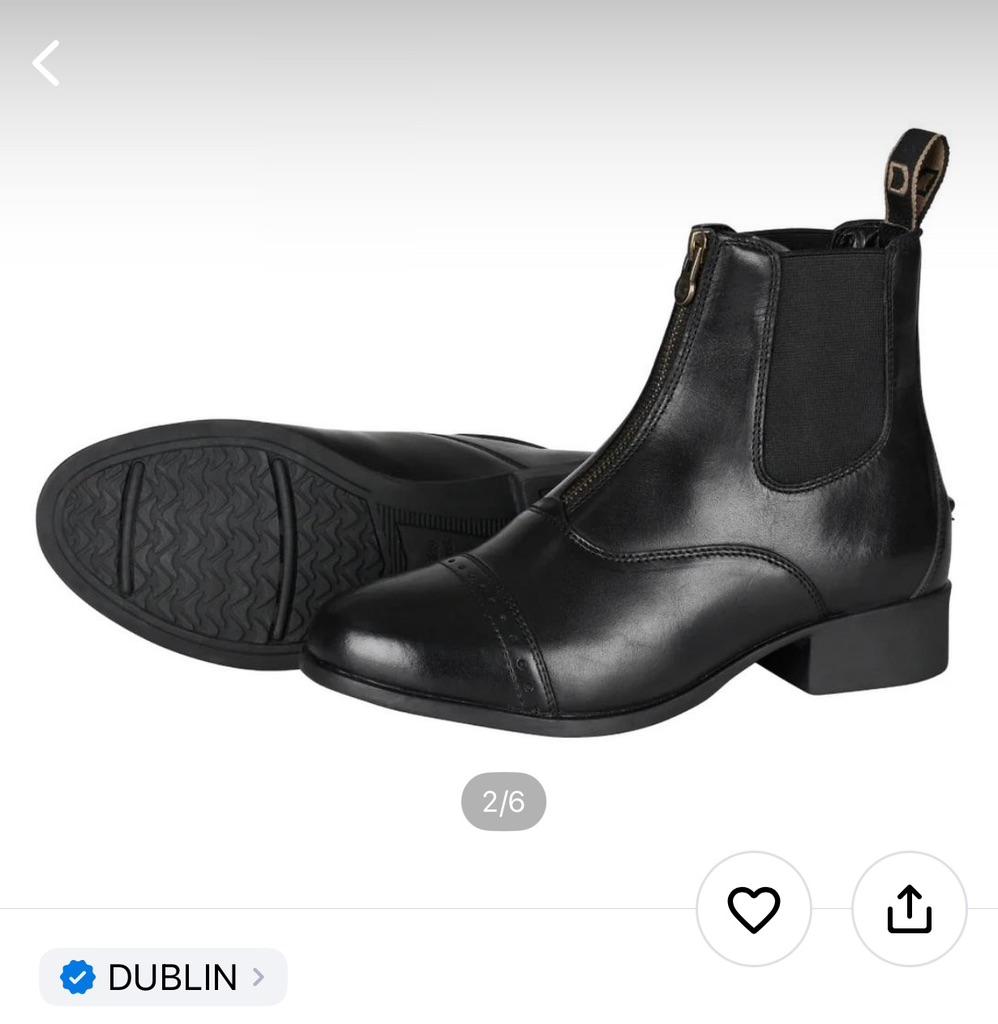
Task: Open the DUBLIN brand page
Action: (163, 977)
